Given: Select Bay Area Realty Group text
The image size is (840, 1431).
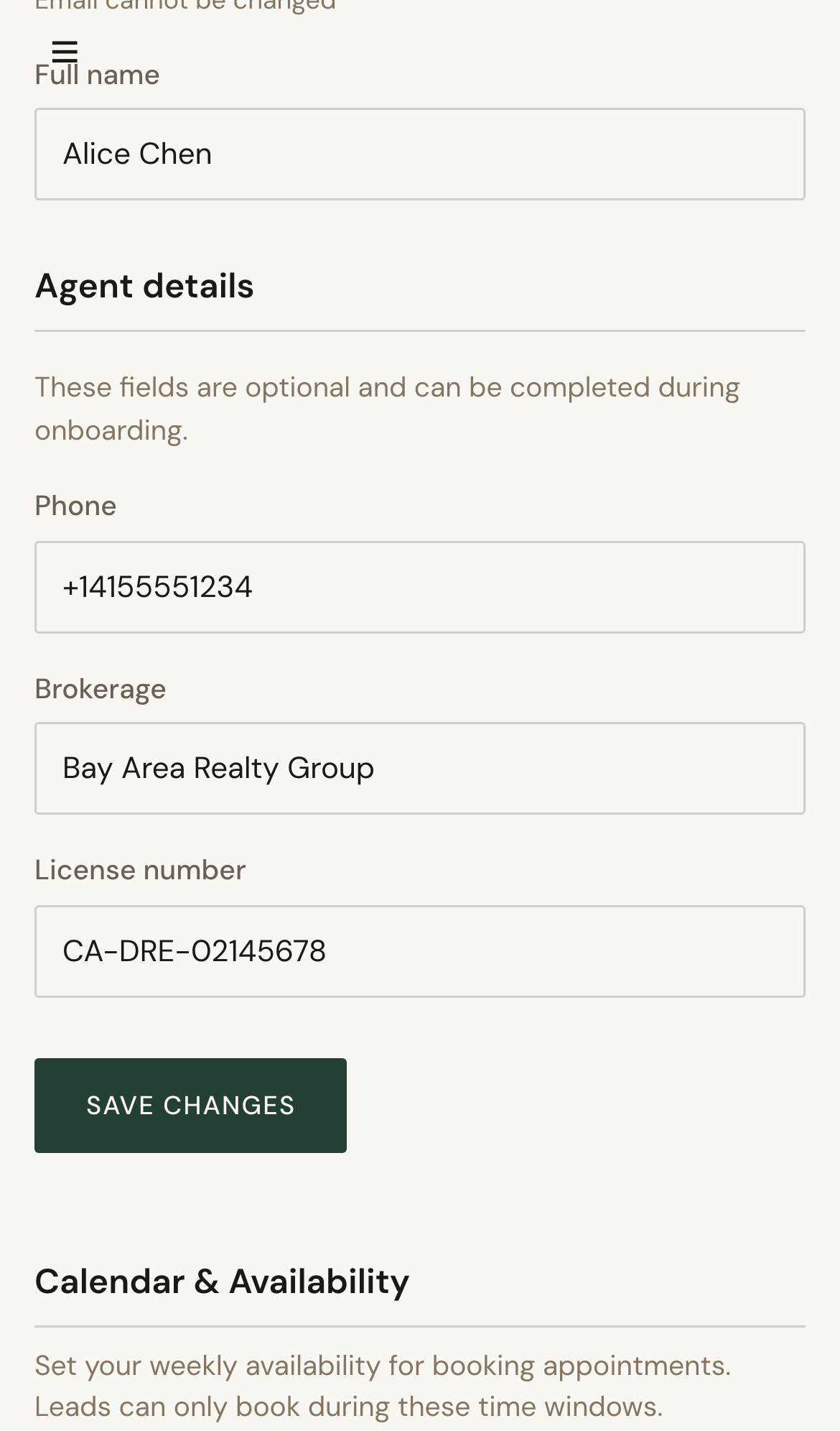Looking at the screenshot, I should pyautogui.click(x=218, y=767).
